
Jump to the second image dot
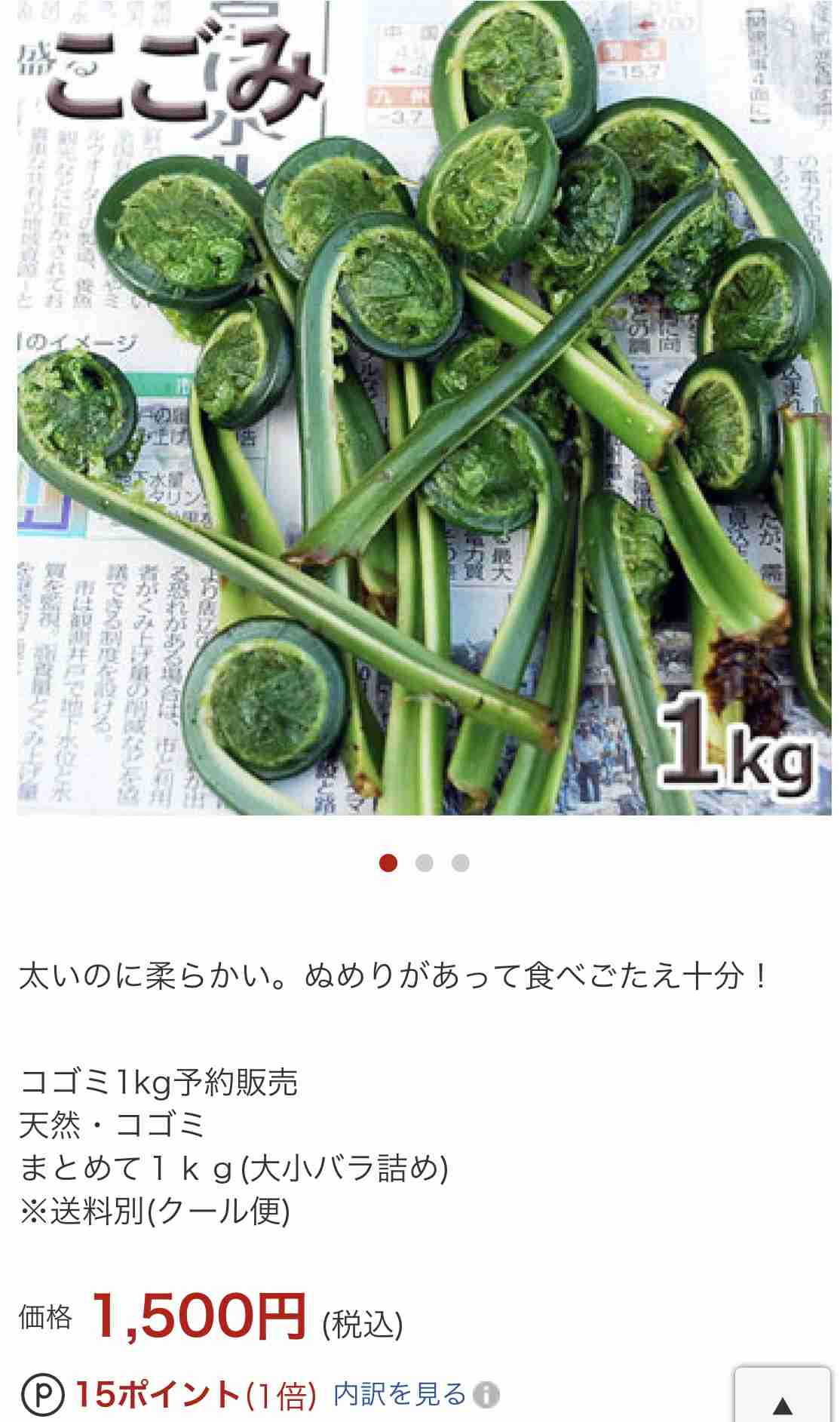pos(425,863)
